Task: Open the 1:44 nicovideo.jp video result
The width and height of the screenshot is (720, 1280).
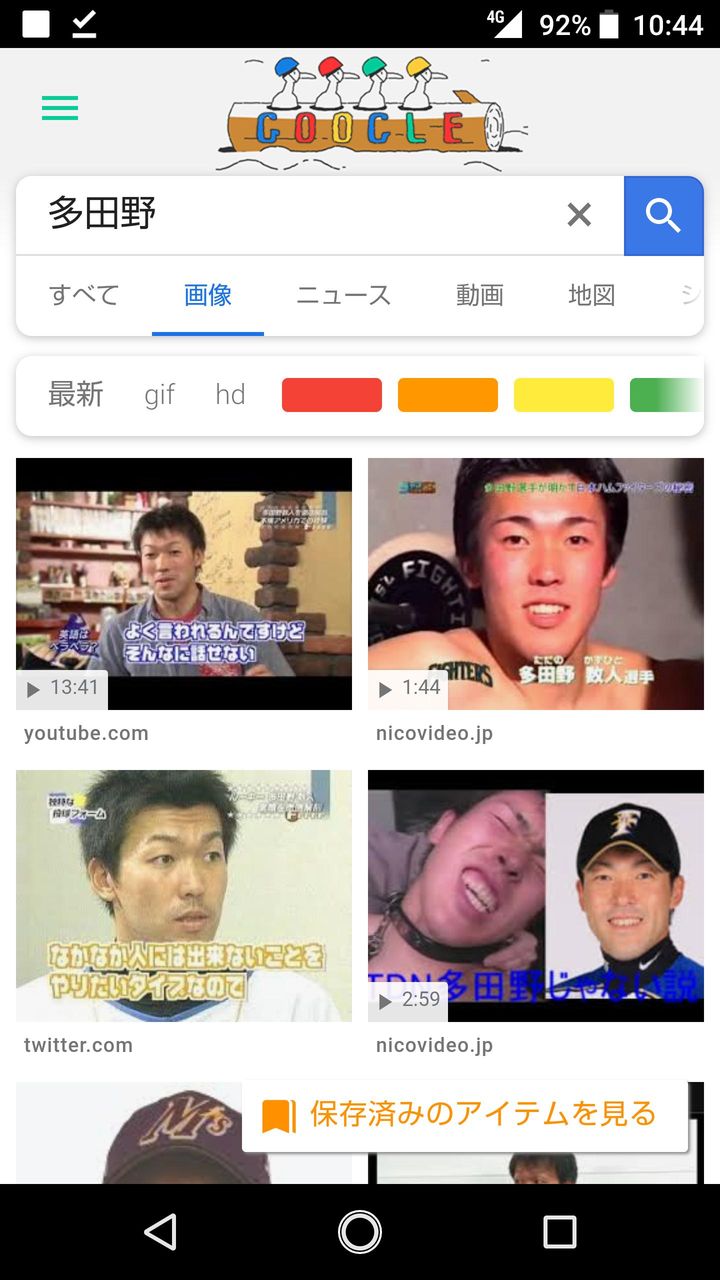Action: 536,584
